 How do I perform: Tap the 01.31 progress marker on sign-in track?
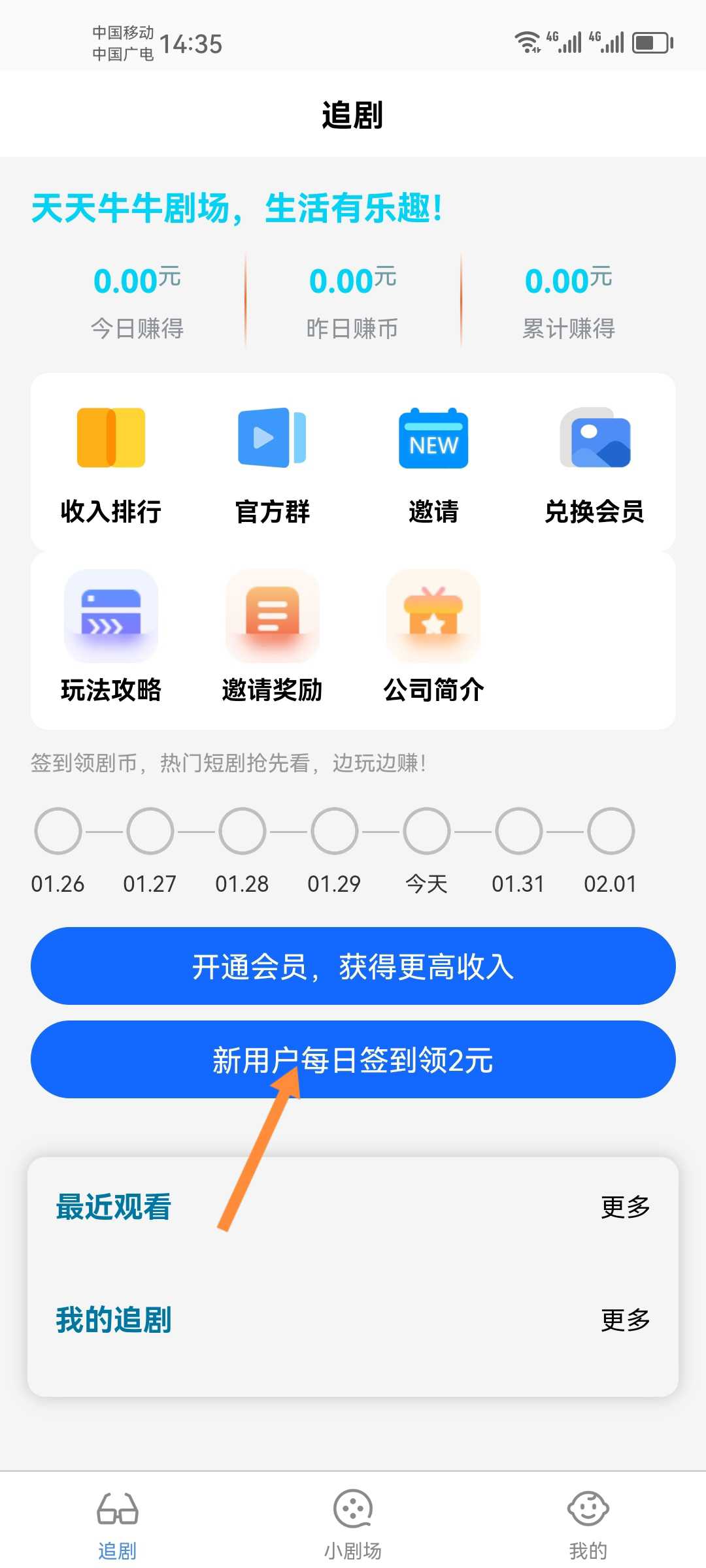click(x=518, y=831)
